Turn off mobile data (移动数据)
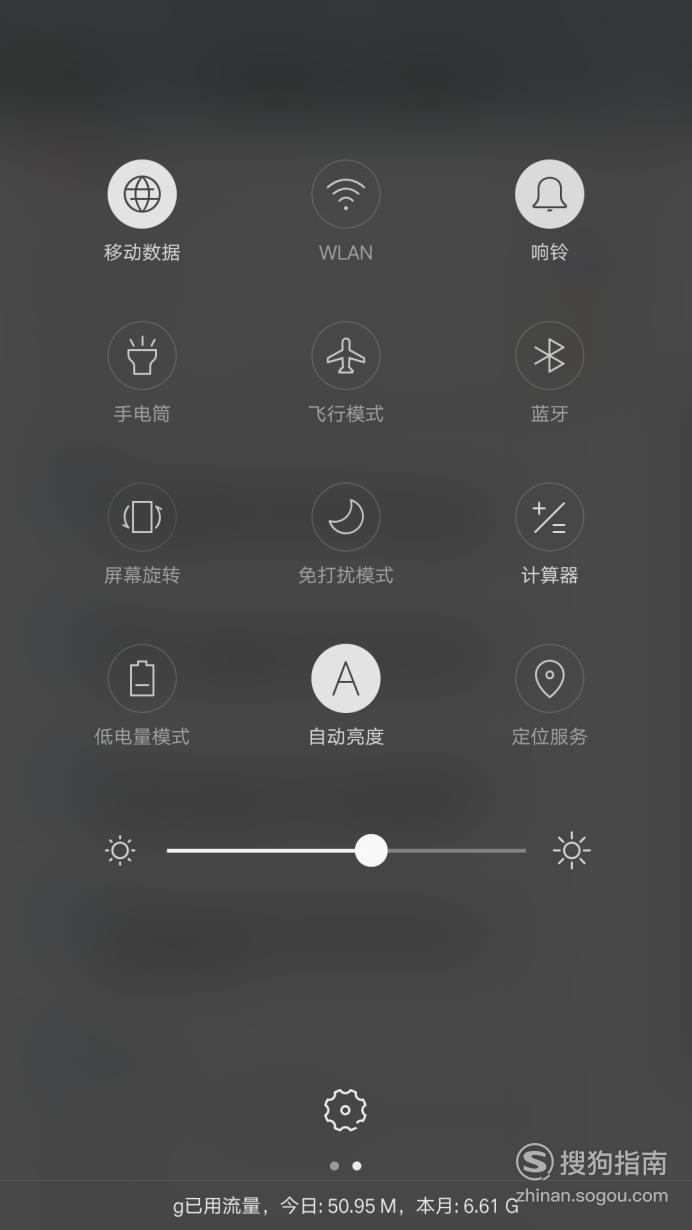Image resolution: width=692 pixels, height=1230 pixels. (x=142, y=194)
